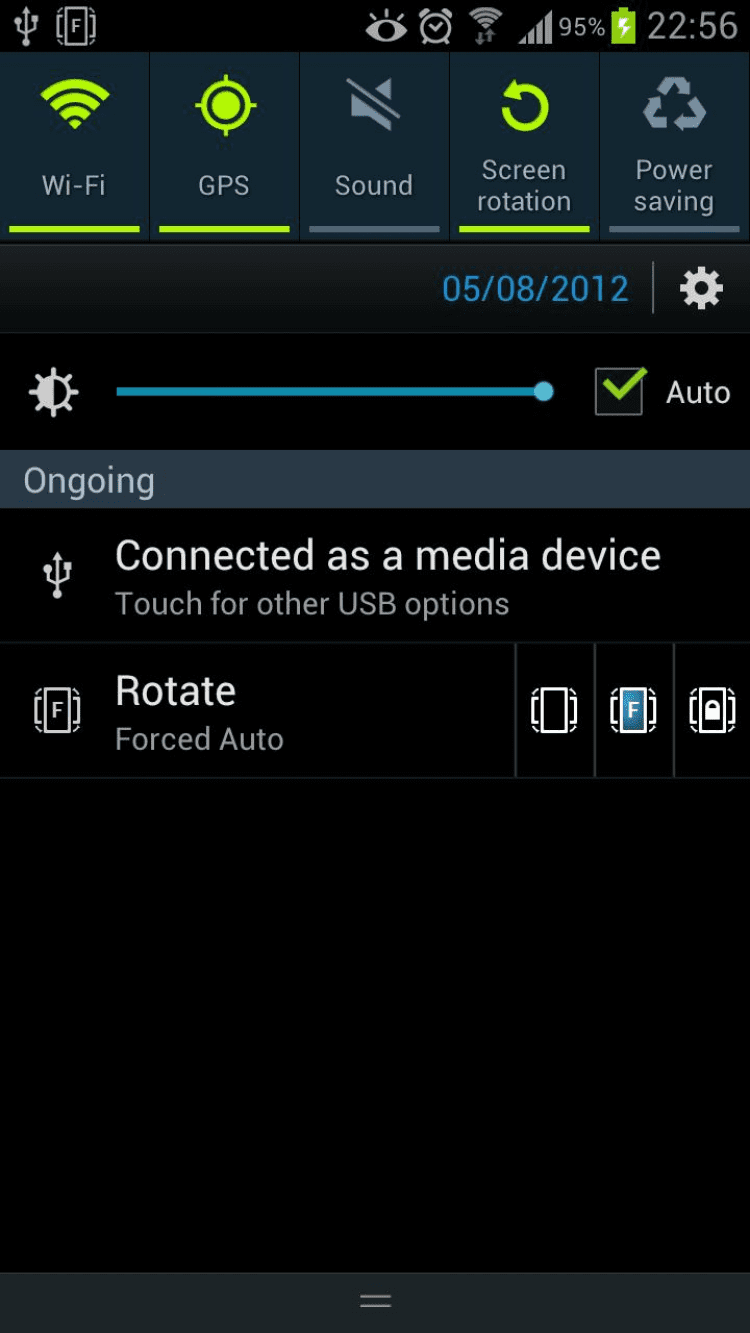Viewport: 750px width, 1333px height.
Task: Select the forced F rotation icon
Action: pyautogui.click(x=633, y=711)
